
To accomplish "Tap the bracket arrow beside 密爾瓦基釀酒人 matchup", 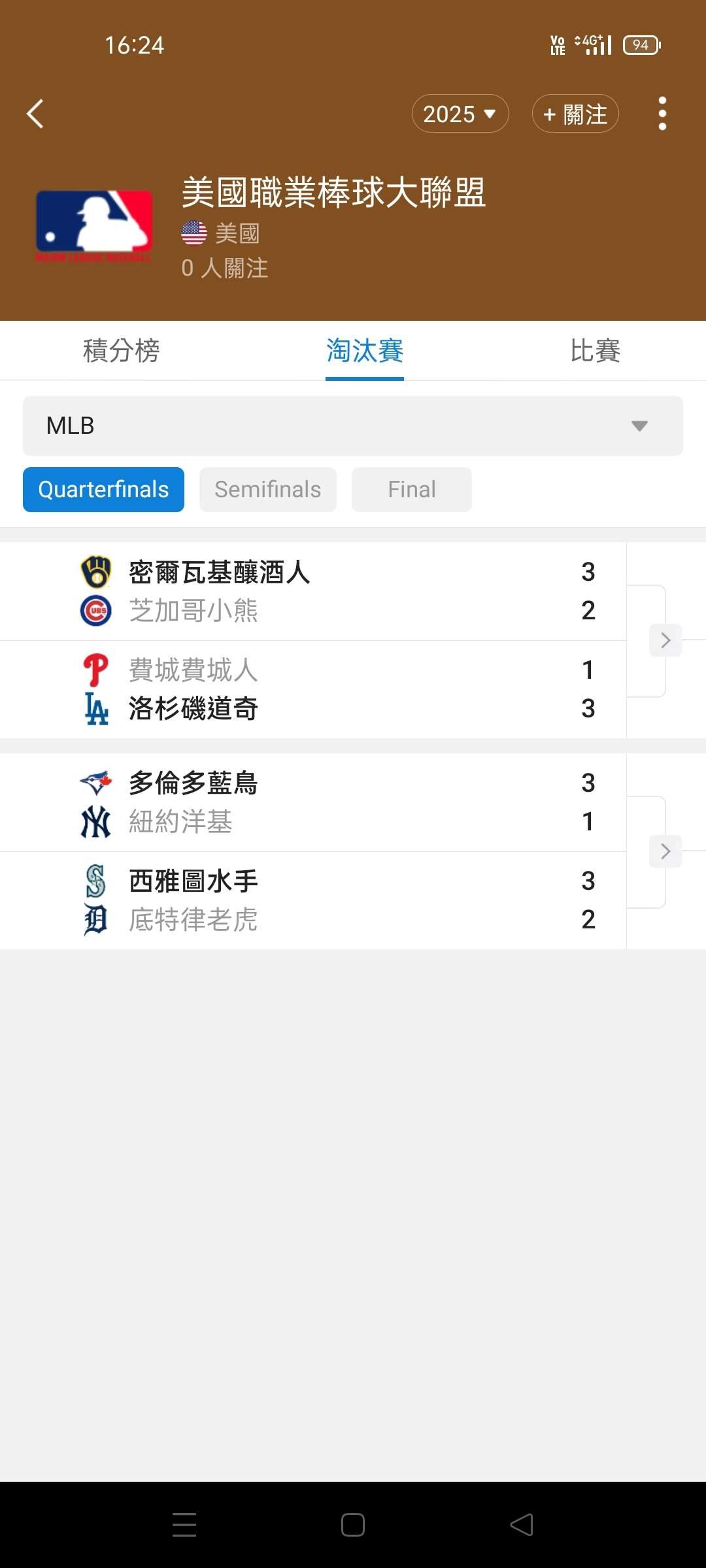I will (665, 640).
